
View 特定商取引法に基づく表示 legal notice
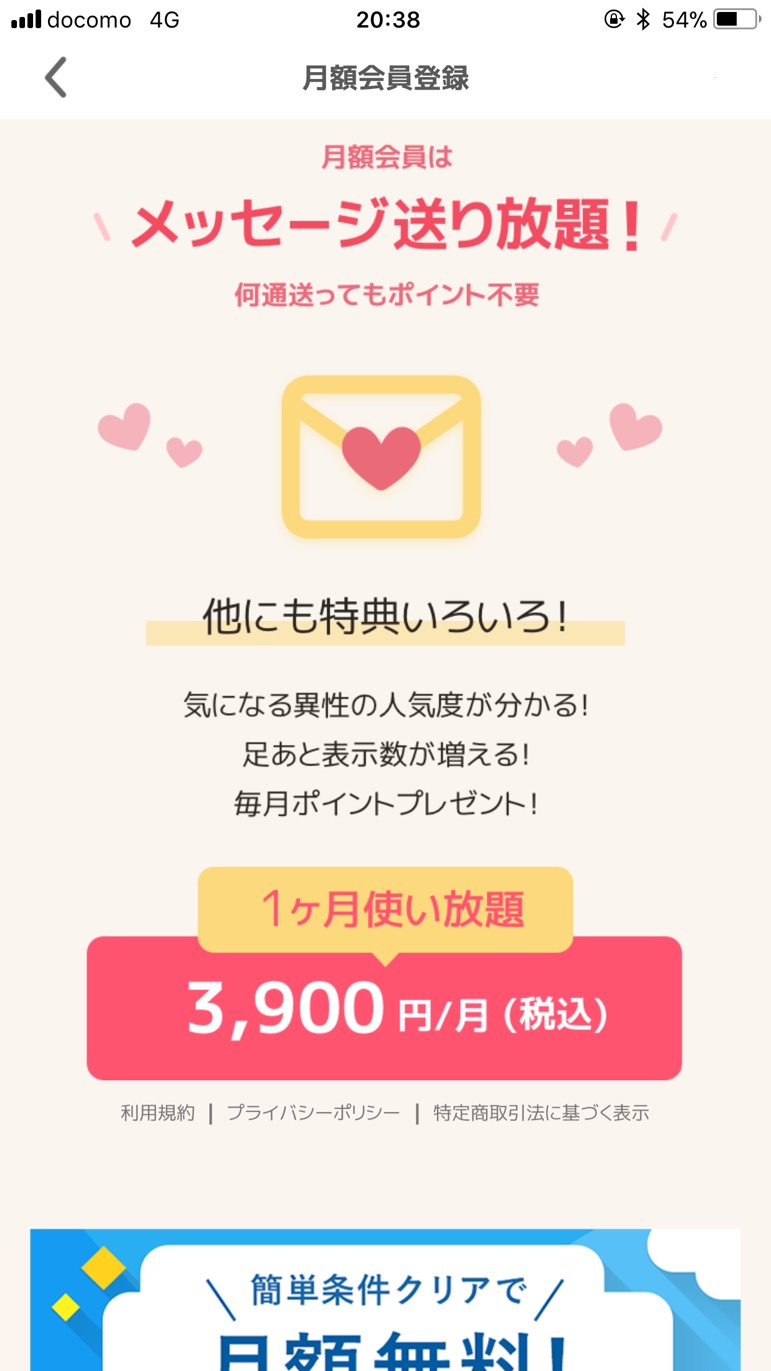tap(538, 1112)
